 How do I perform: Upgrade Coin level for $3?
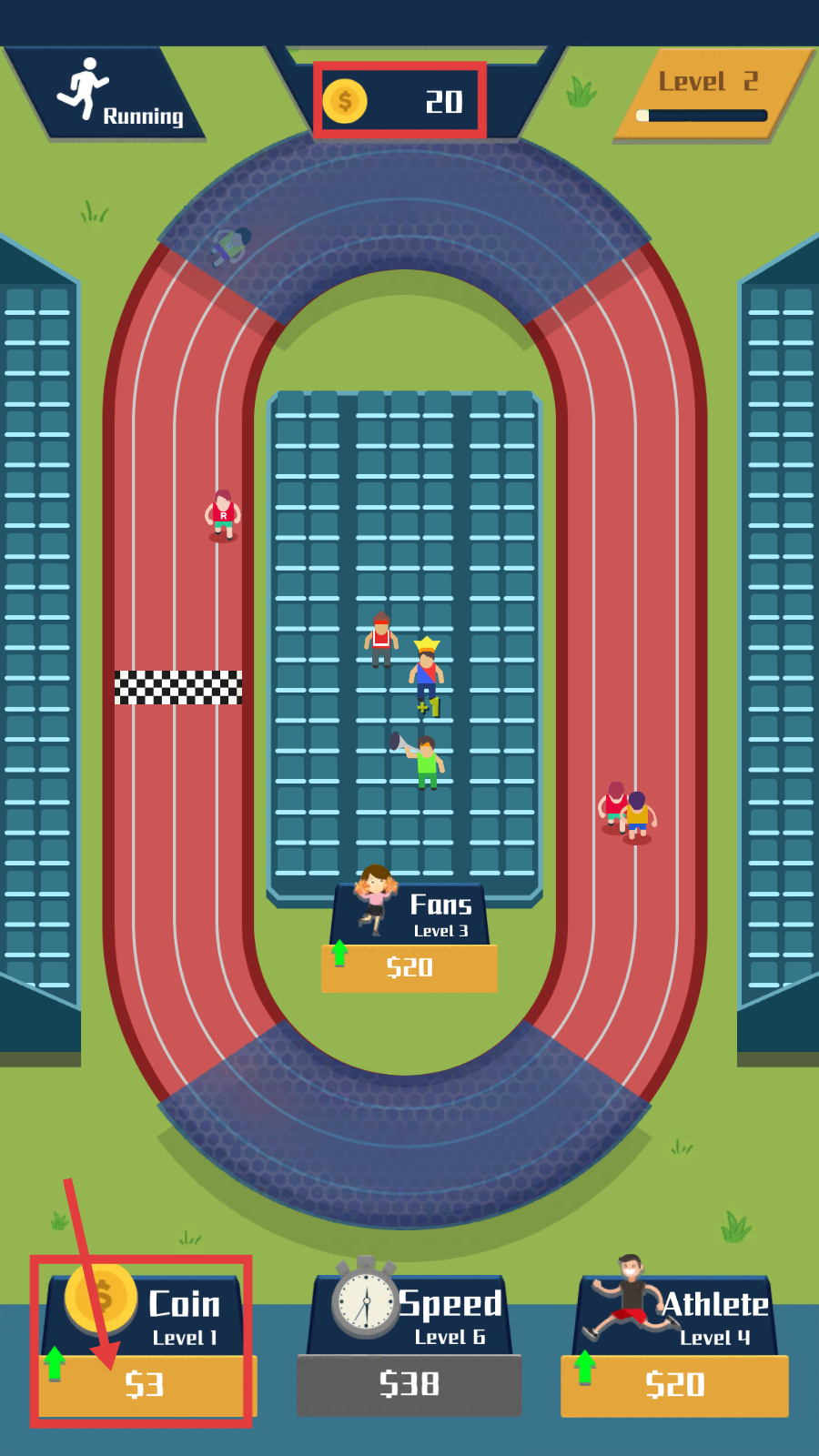tap(146, 1384)
